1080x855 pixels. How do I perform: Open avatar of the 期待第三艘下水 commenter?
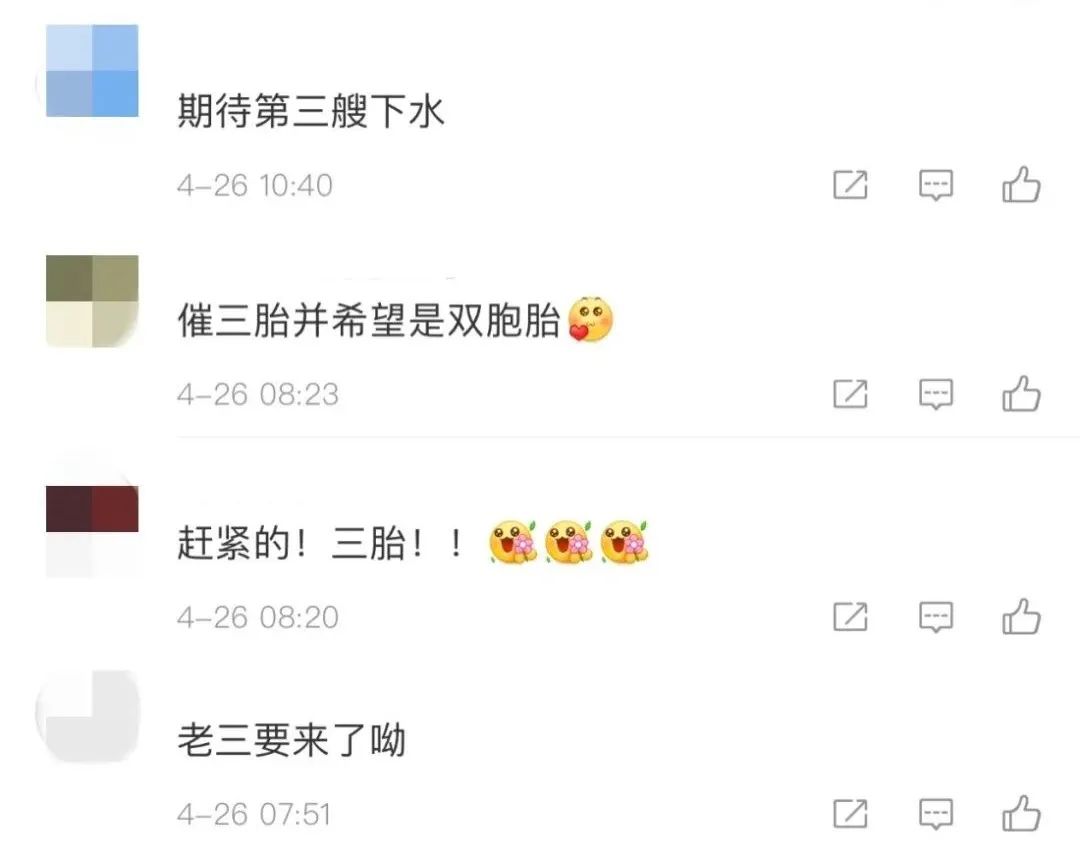pos(92,71)
